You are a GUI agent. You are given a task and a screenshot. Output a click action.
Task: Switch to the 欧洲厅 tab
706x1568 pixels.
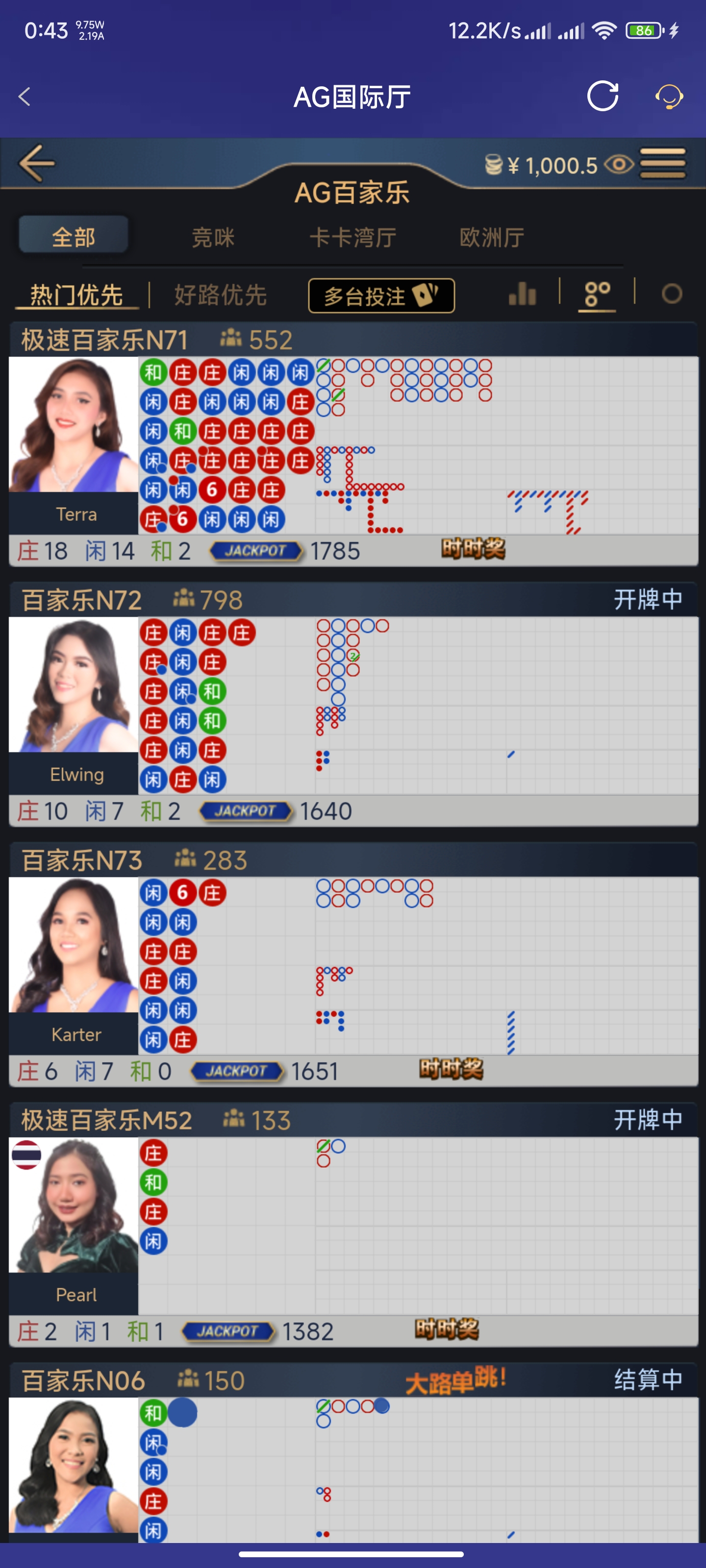492,237
